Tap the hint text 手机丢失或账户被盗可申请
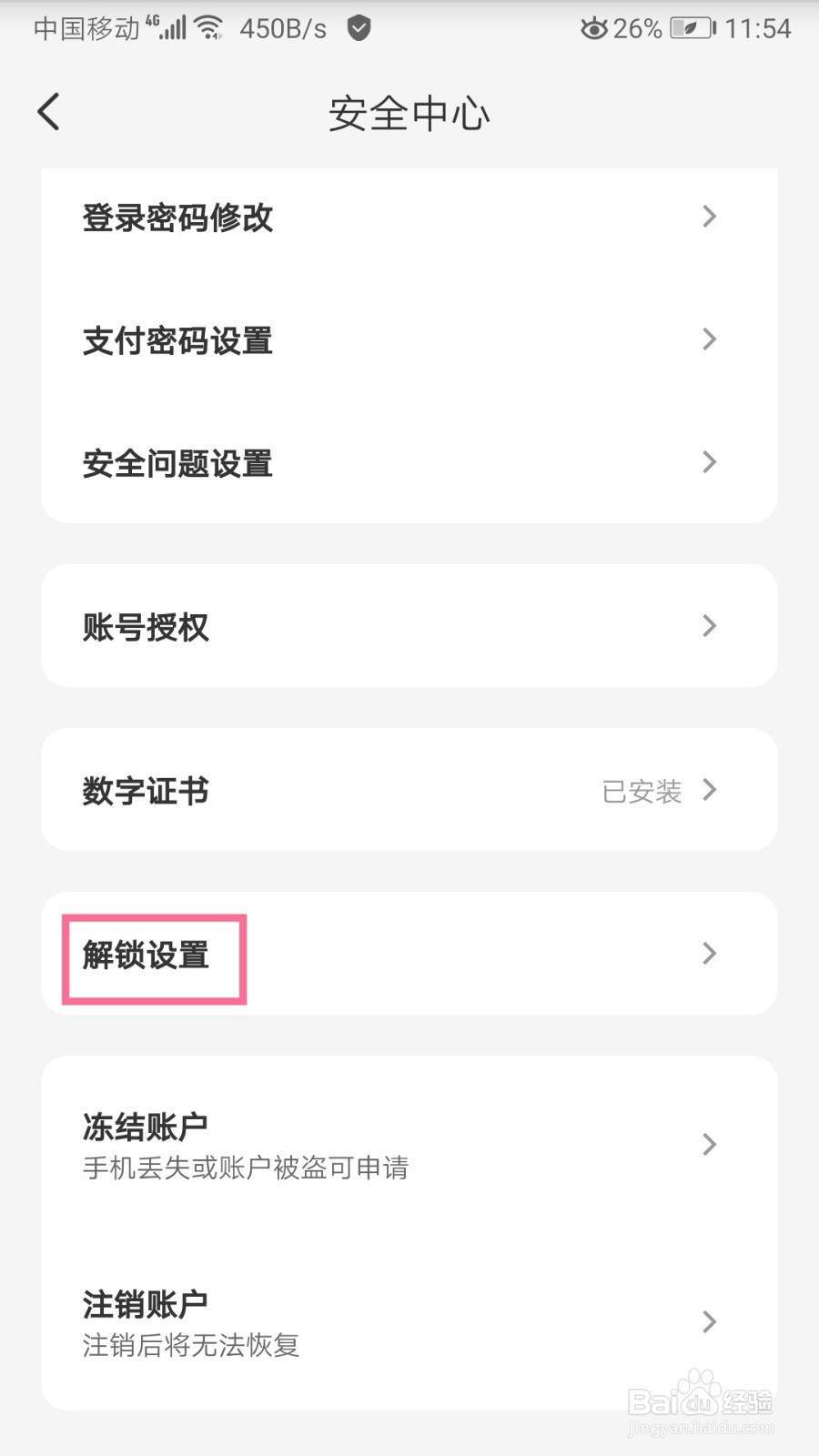Viewport: 819px width, 1456px height. (x=244, y=1168)
